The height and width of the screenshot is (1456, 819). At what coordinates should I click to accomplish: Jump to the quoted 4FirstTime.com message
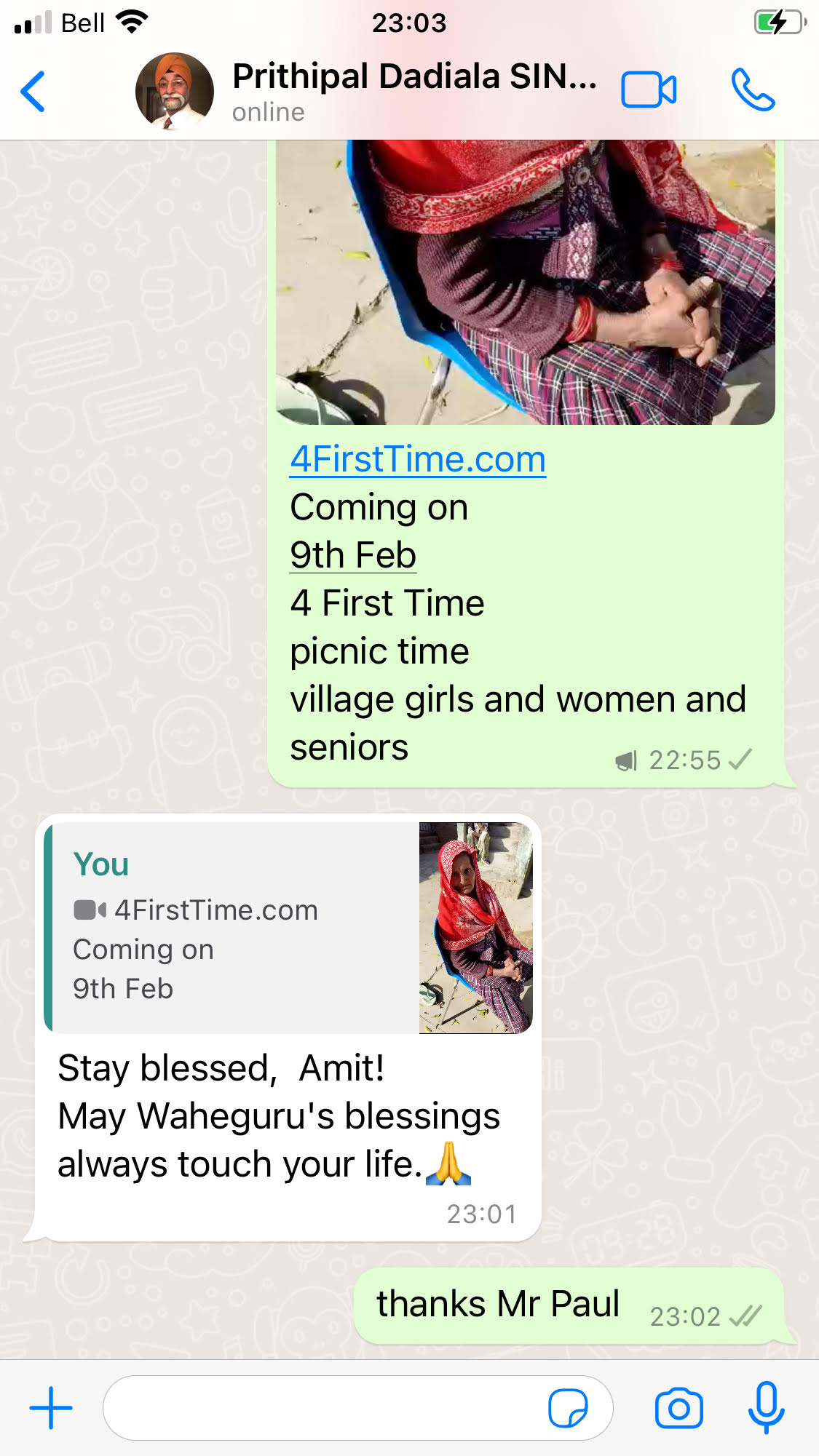[x=288, y=928]
